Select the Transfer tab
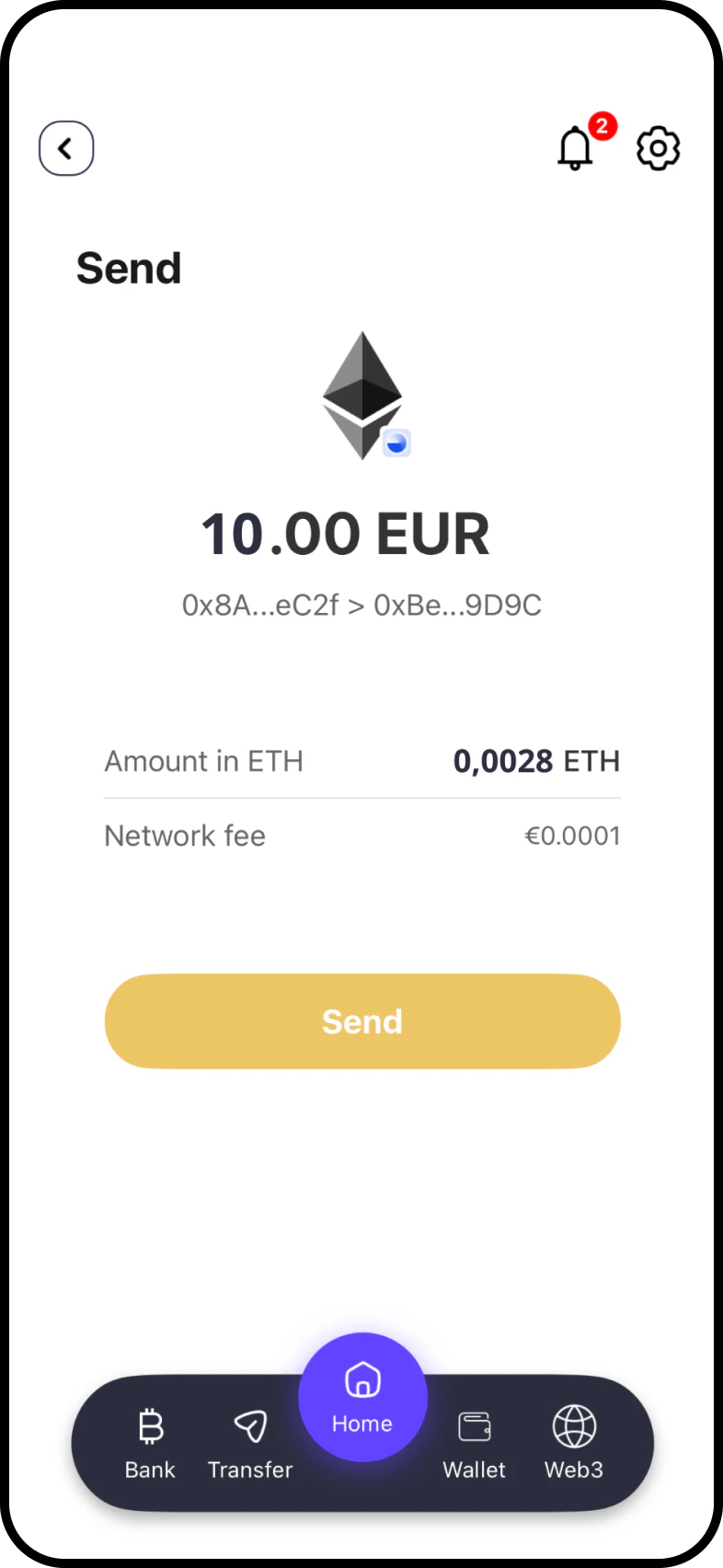This screenshot has width=723, height=1568. (x=250, y=1444)
